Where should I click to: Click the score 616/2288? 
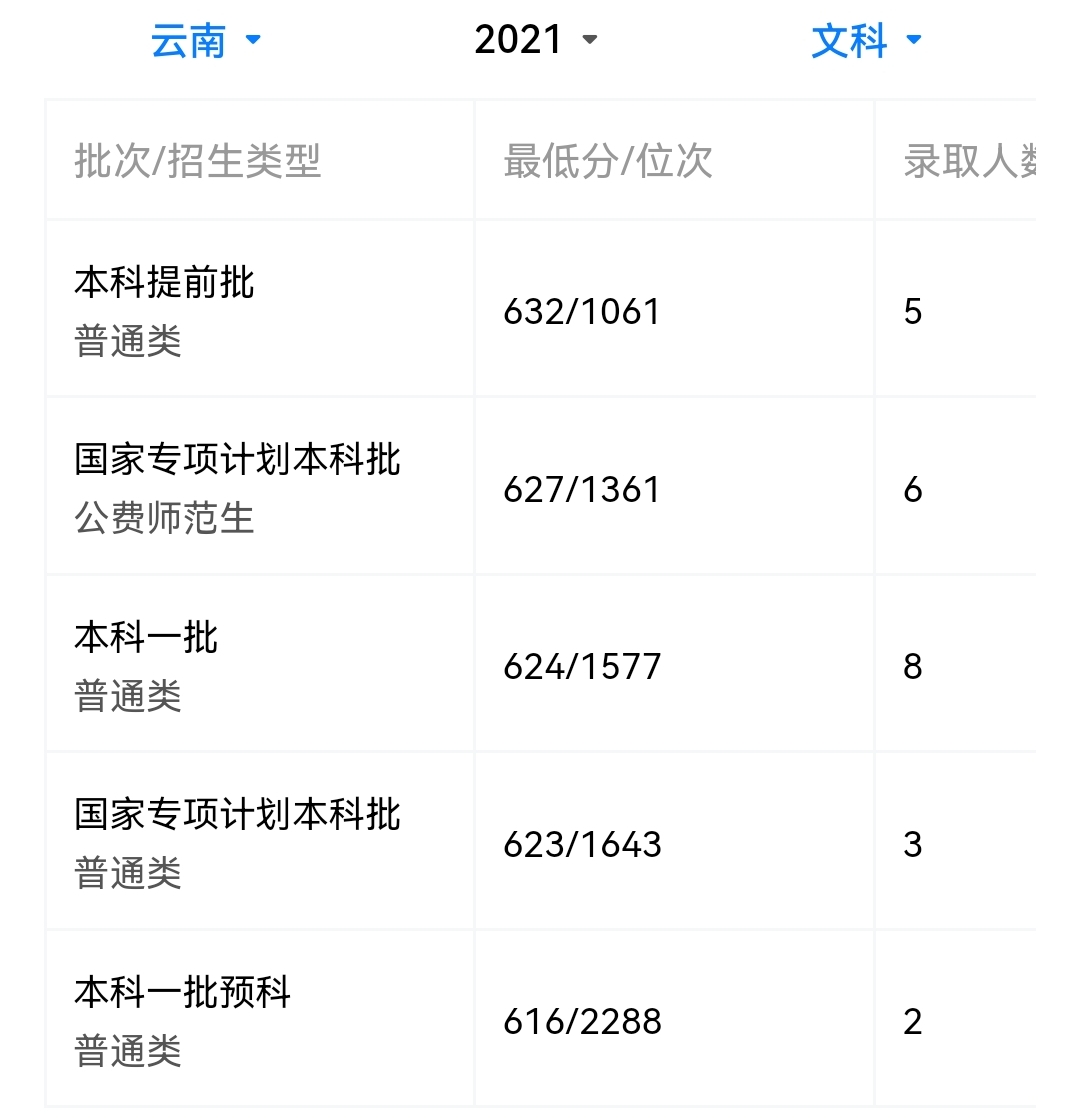(x=580, y=1022)
